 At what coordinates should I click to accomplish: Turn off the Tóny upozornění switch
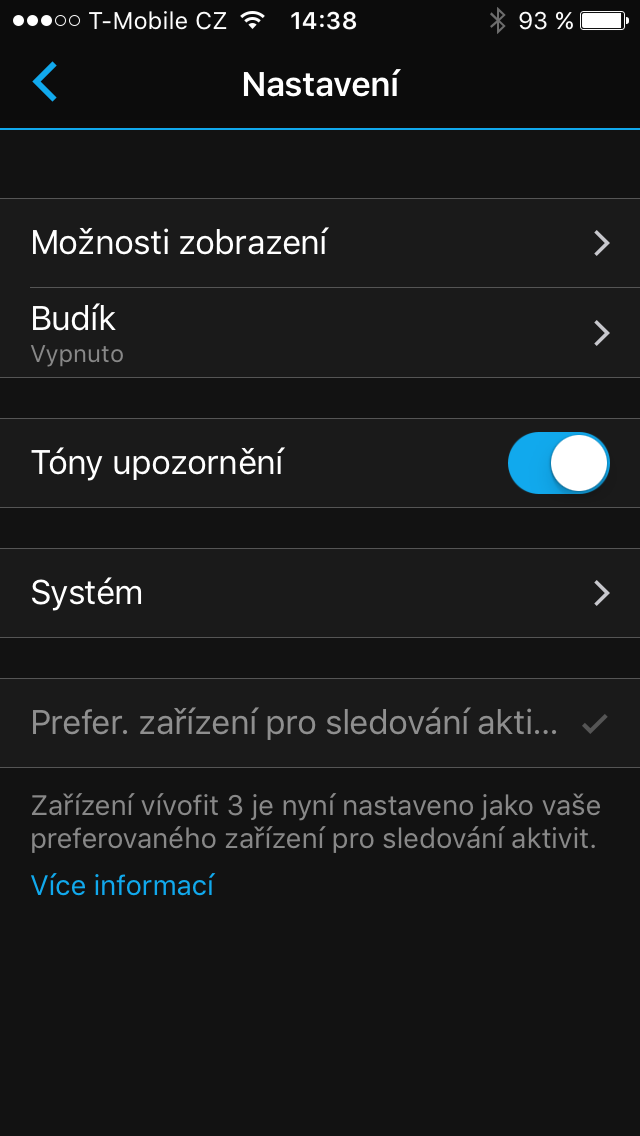click(x=558, y=463)
